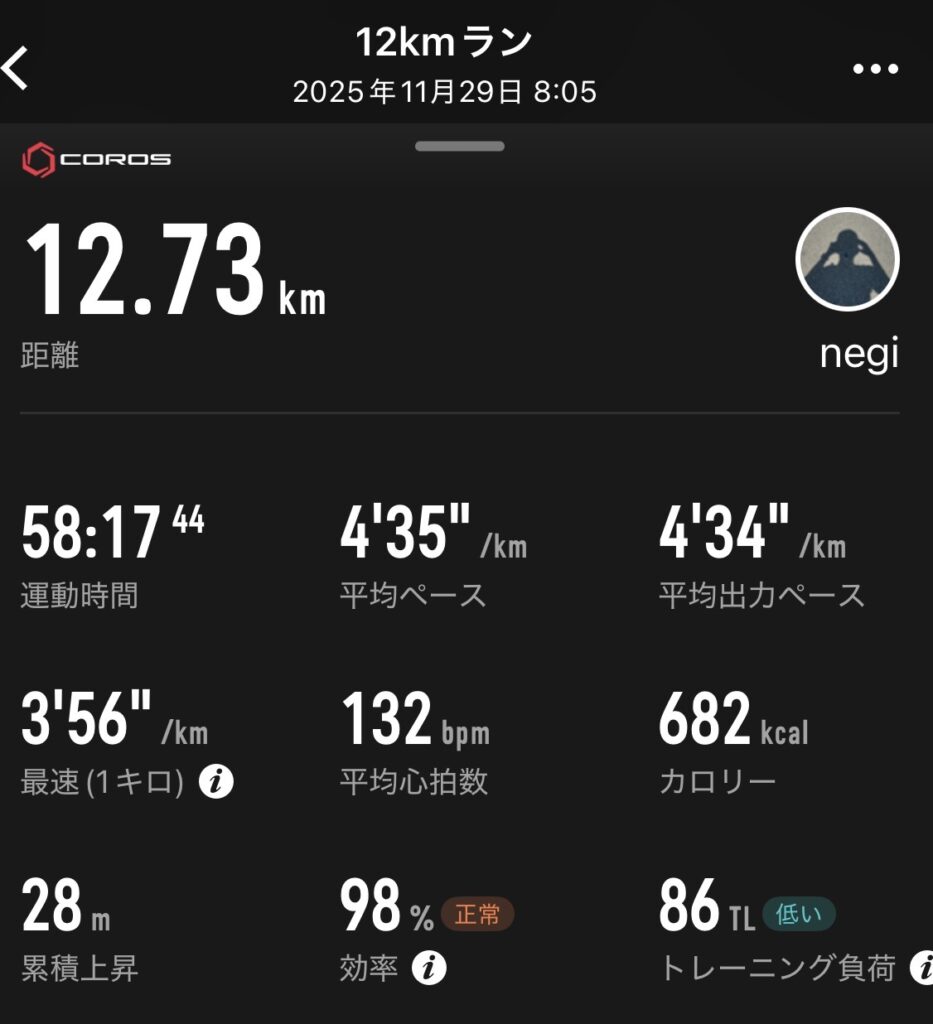Screen dimensions: 933x1024
Task: Show info about 効率 percentage
Action: pos(429,968)
